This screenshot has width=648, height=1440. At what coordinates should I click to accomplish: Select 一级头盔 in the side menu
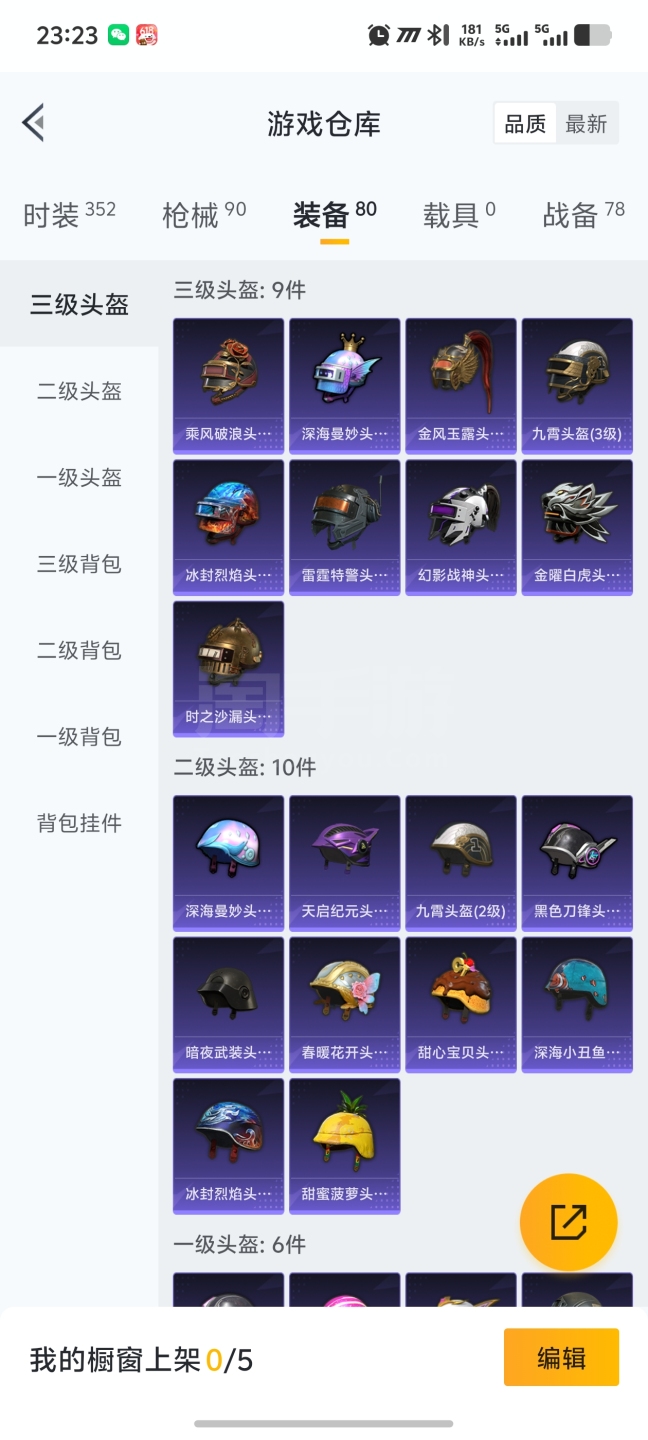(79, 478)
